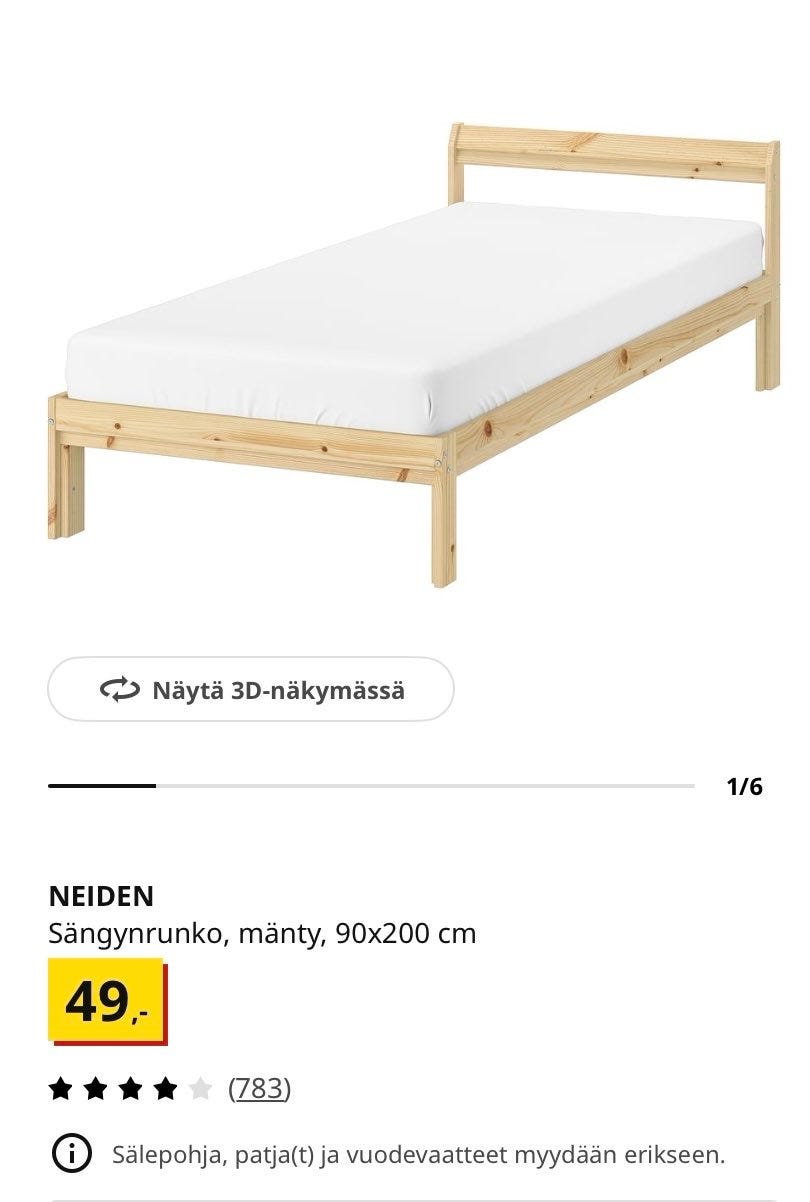Tap the 3D rotation arrows icon
This screenshot has height=1202, width=810.
click(119, 689)
